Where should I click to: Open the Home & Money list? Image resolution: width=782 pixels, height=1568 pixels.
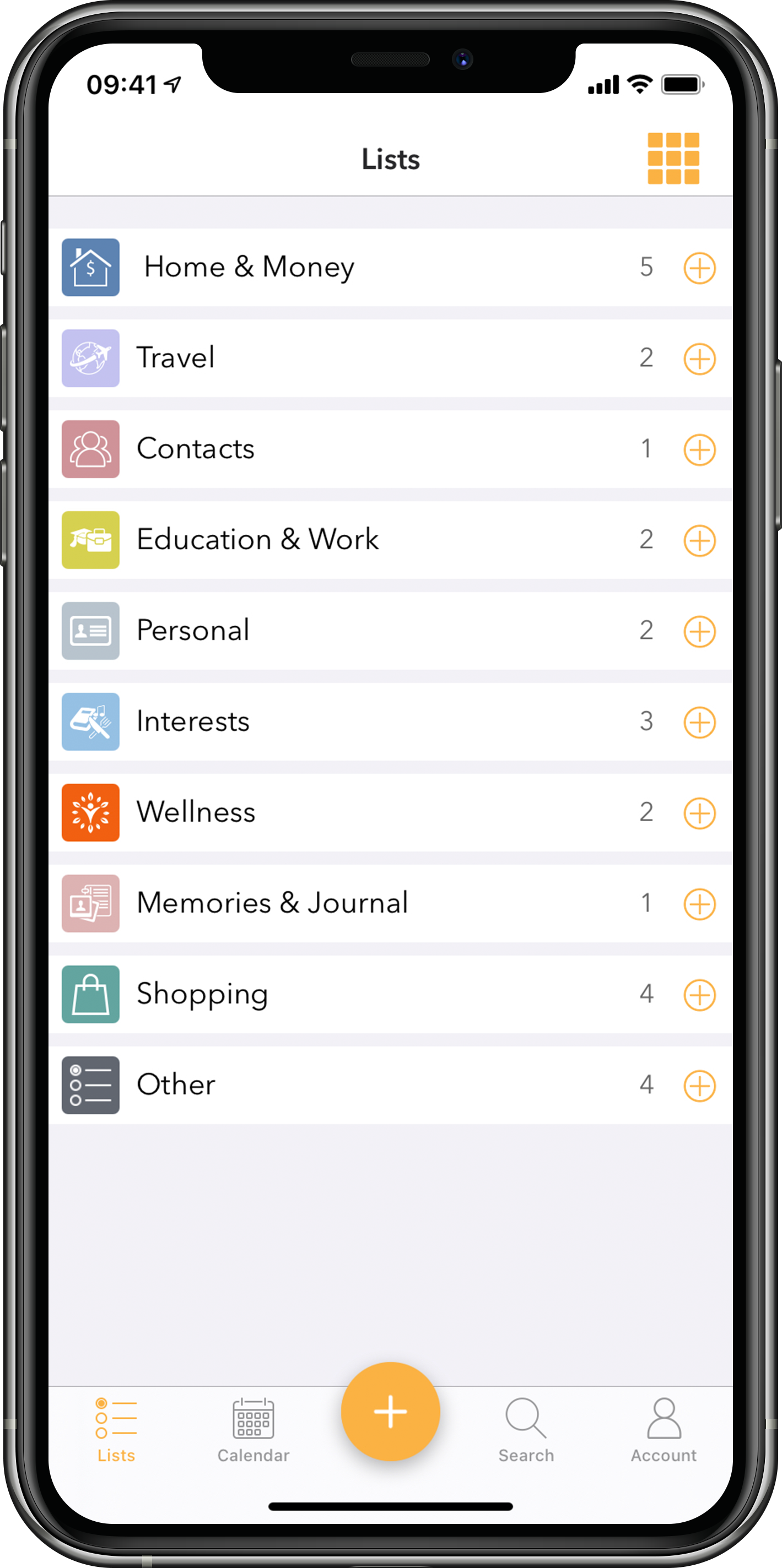pyautogui.click(x=390, y=267)
